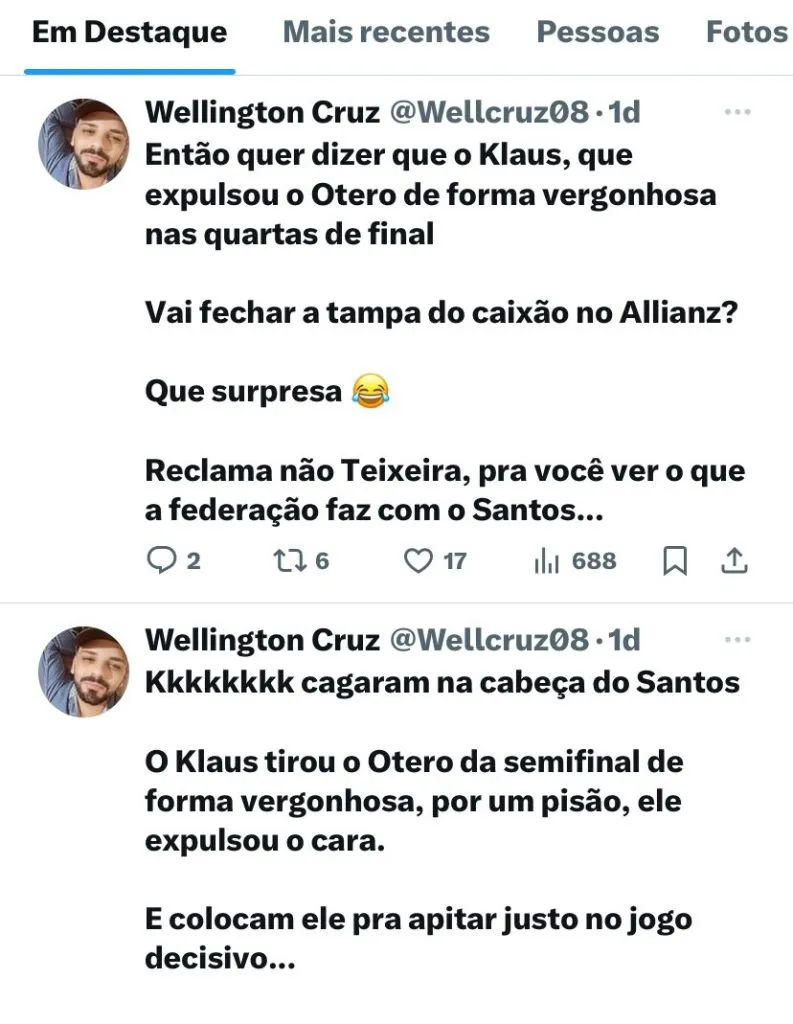Open overflow menu on the quartas de final post
This screenshot has width=793, height=1024.
(737, 112)
